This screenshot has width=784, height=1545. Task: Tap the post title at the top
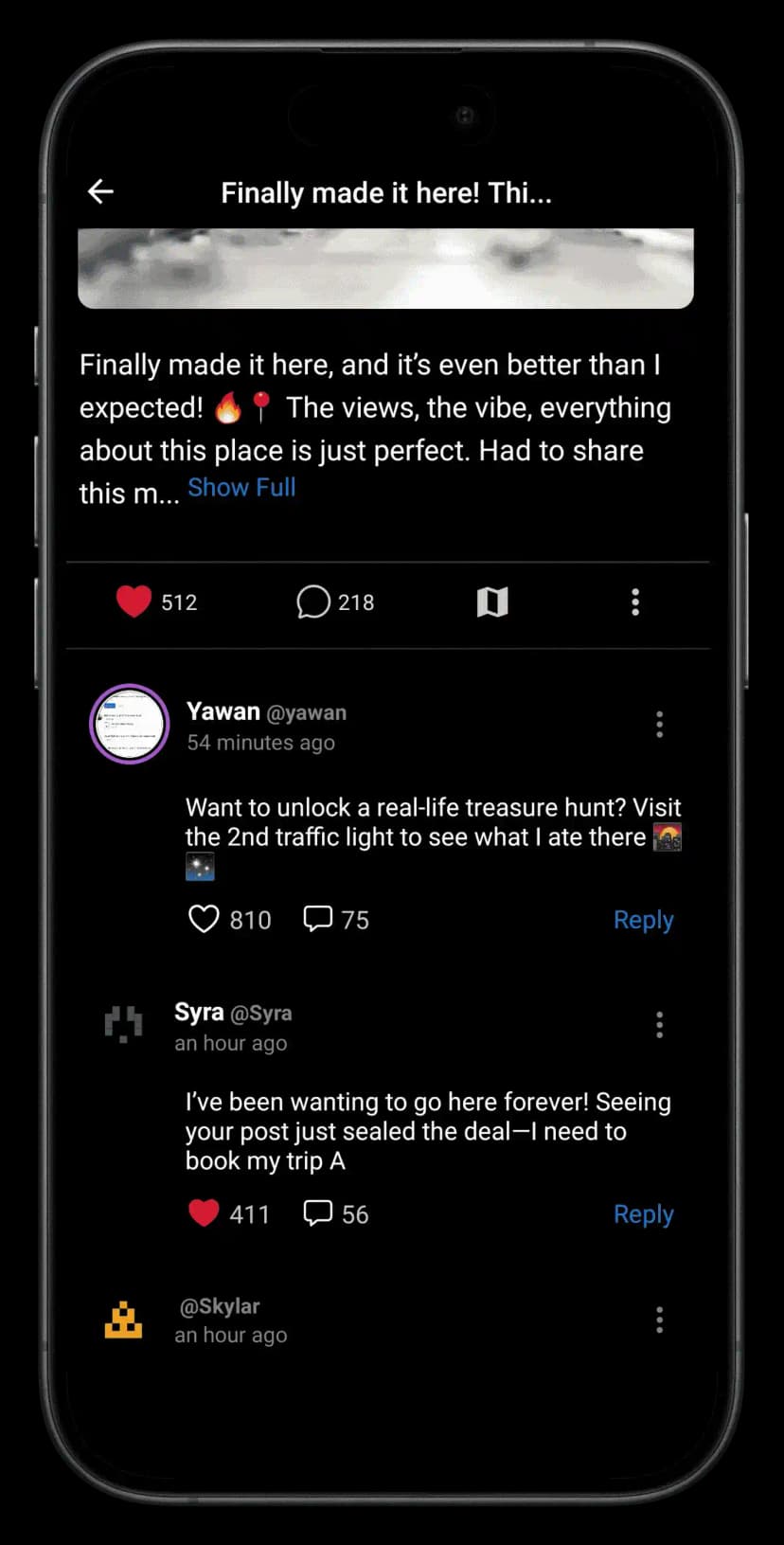386,192
